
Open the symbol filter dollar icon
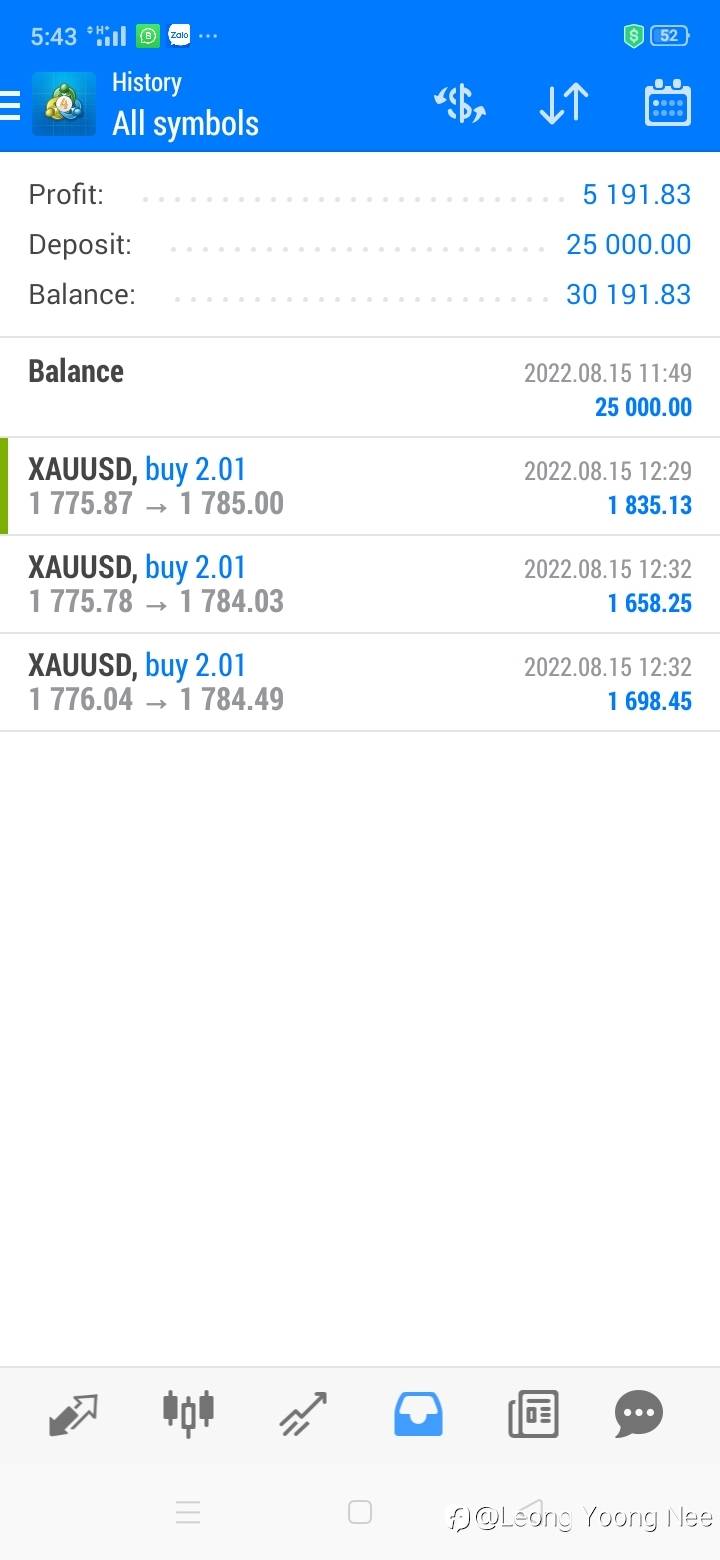point(459,104)
